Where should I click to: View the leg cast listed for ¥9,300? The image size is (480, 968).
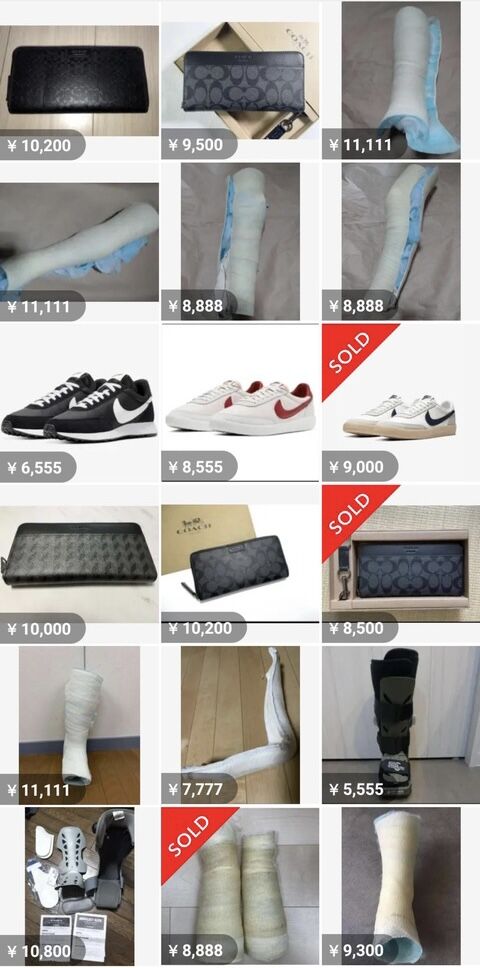(400, 887)
